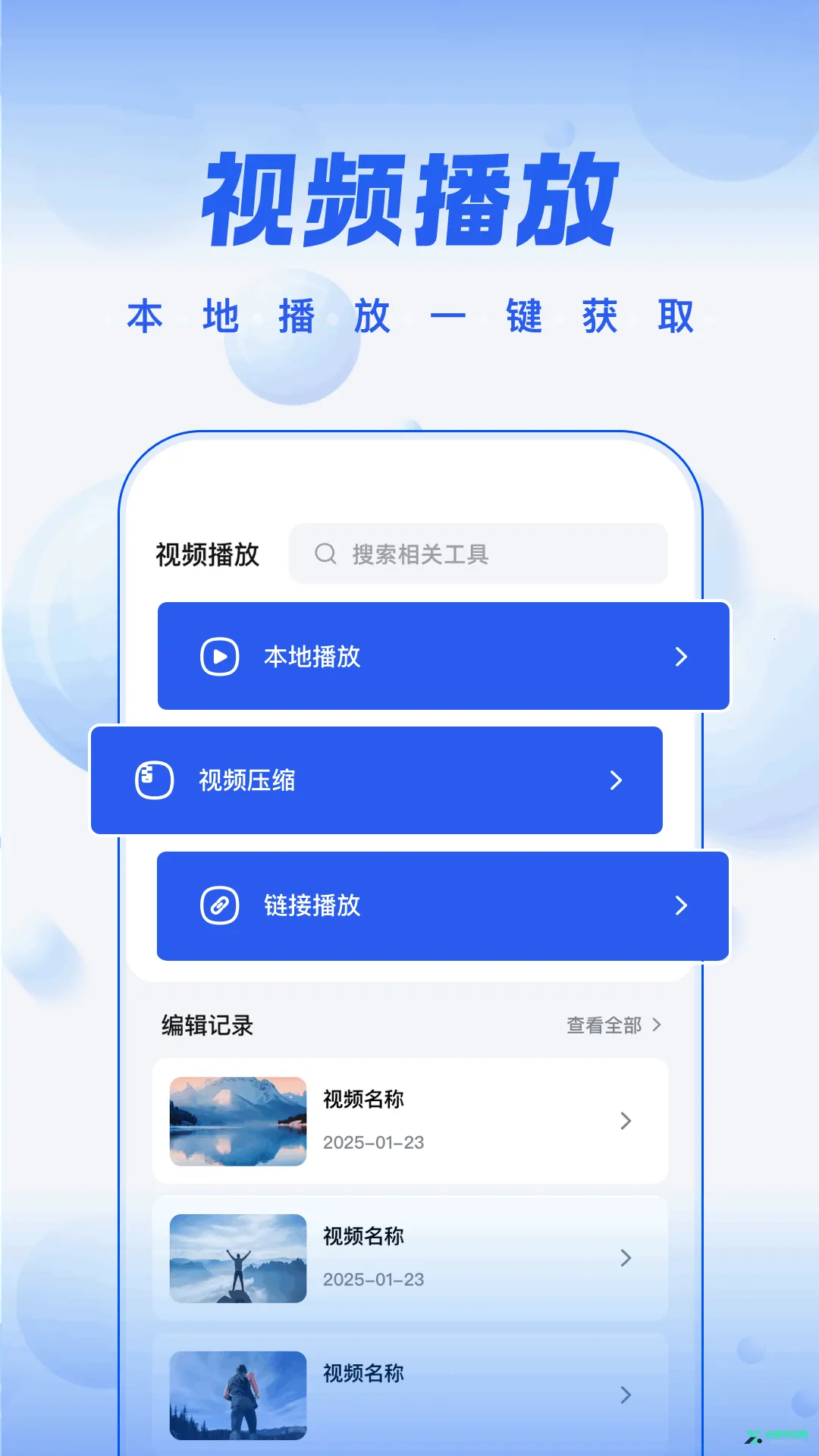Select the 视频播放 section label

point(206,554)
